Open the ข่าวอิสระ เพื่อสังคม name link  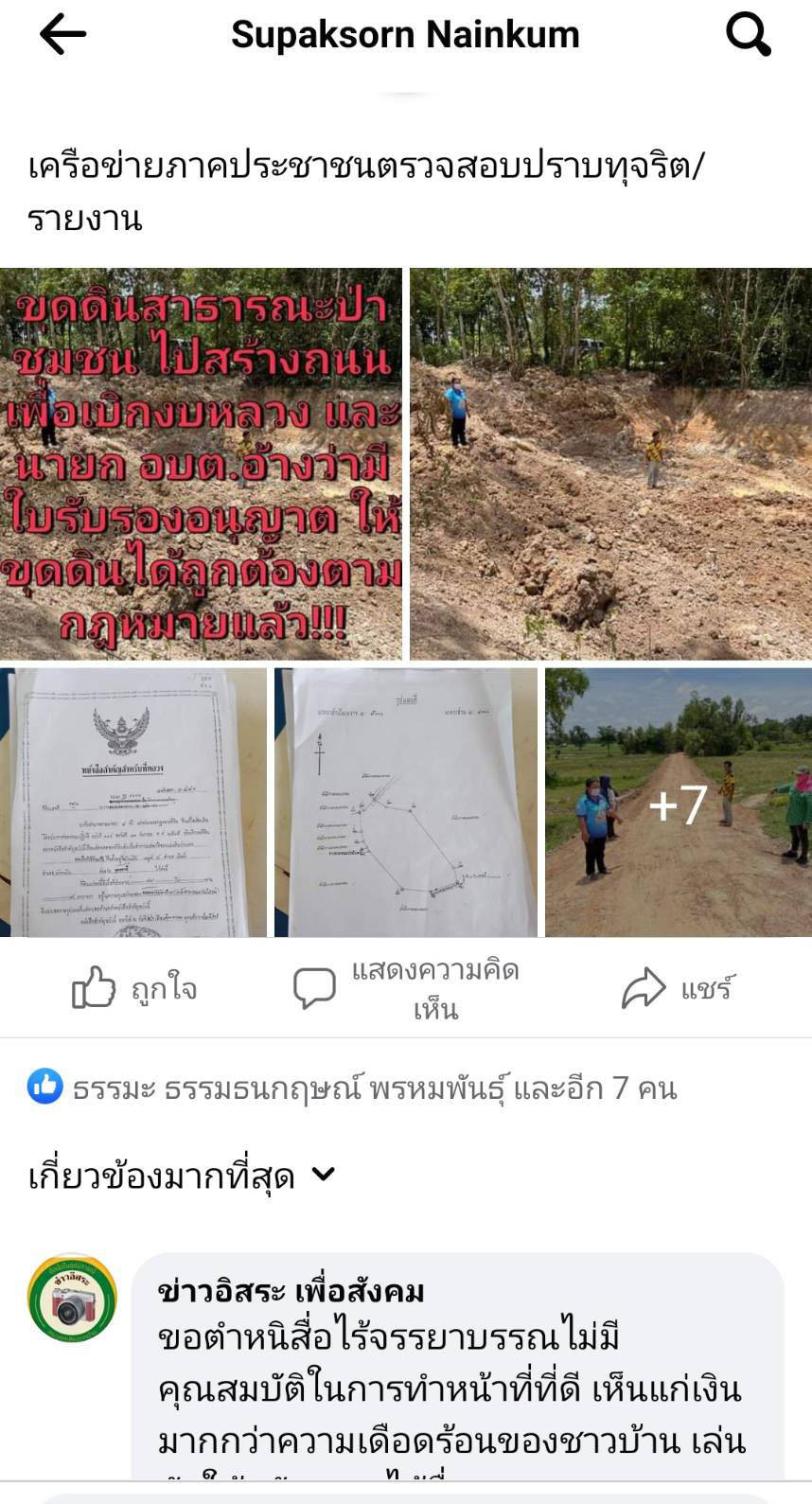(291, 1291)
